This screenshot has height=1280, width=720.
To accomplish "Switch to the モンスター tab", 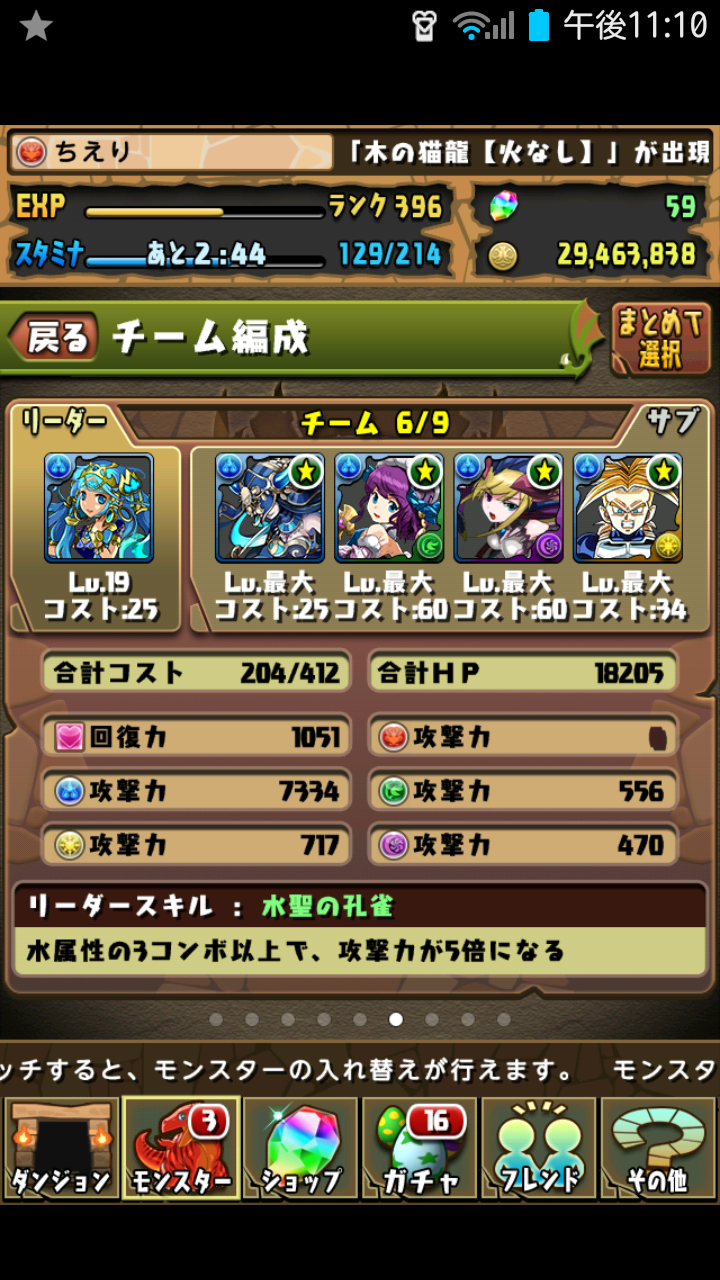I will [x=181, y=1148].
